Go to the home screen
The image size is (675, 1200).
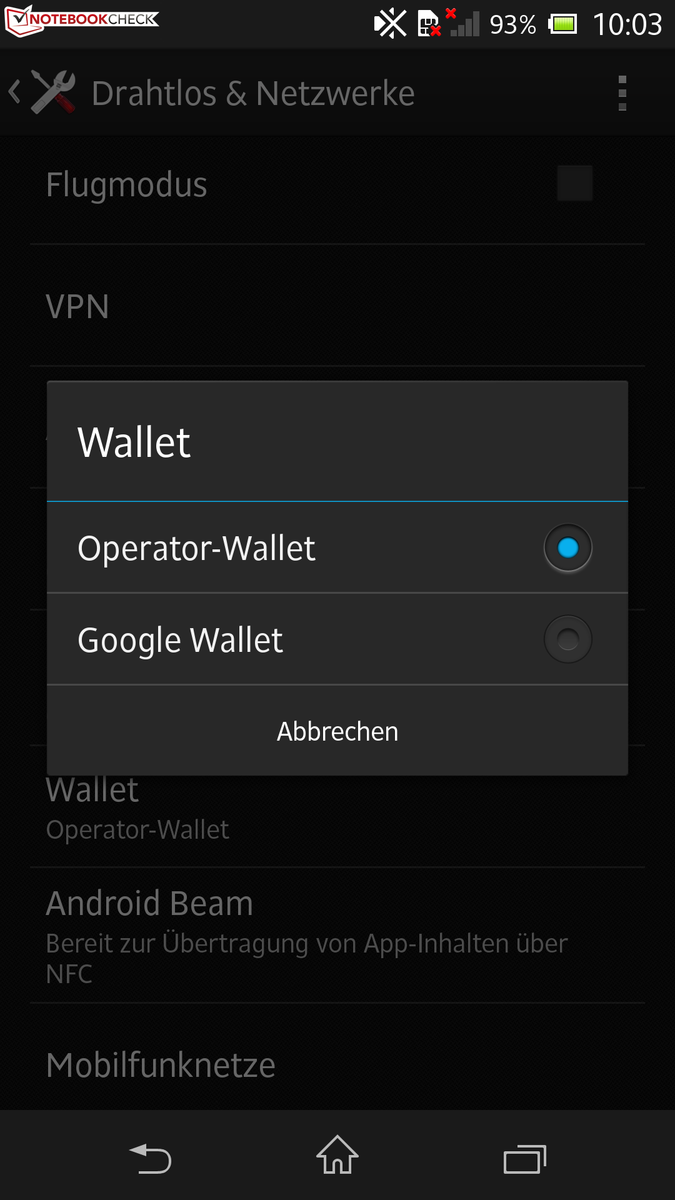coord(337,1158)
